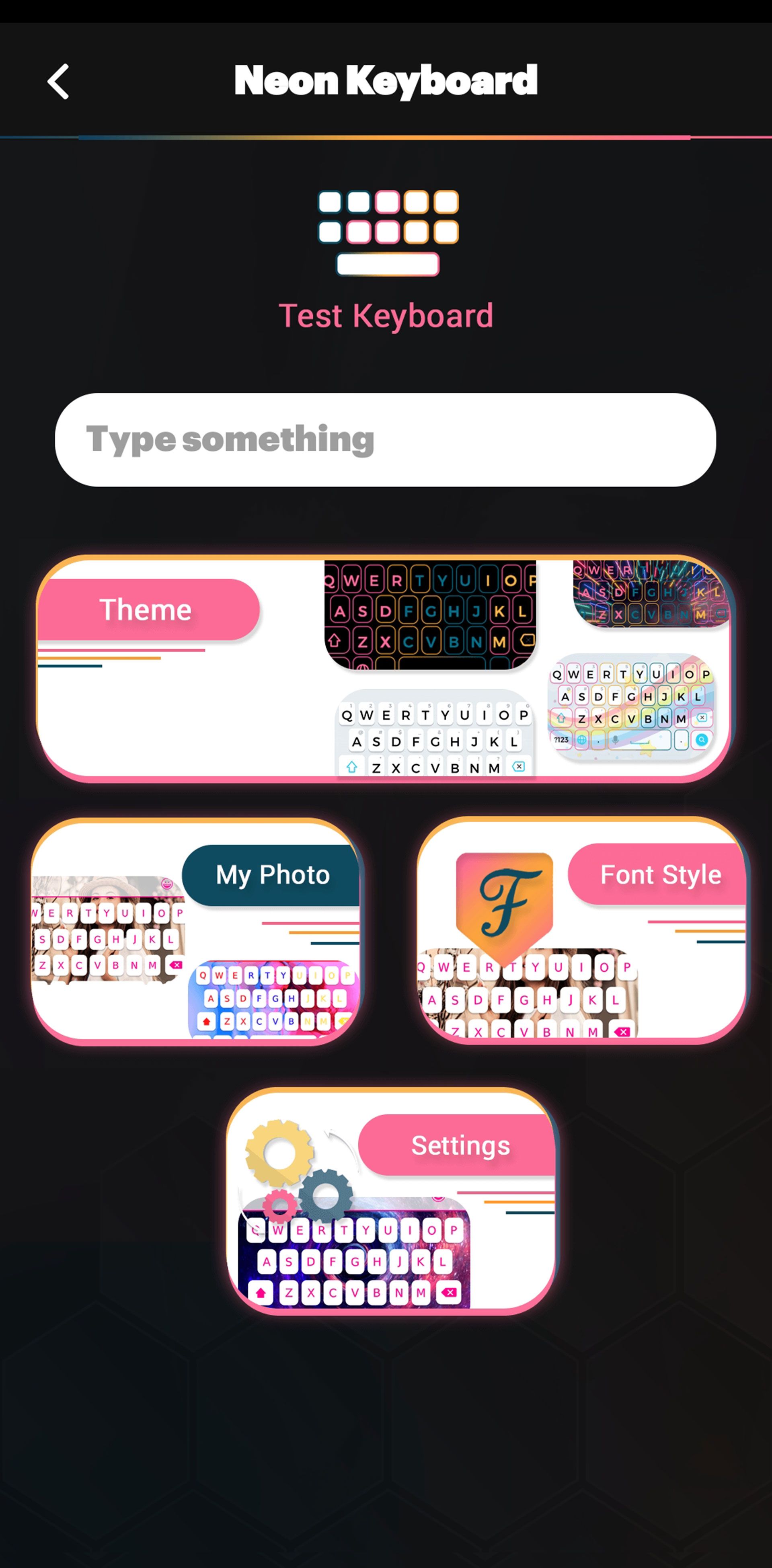Viewport: 772px width, 1568px height.
Task: Tap the Type something text field
Action: tap(385, 439)
